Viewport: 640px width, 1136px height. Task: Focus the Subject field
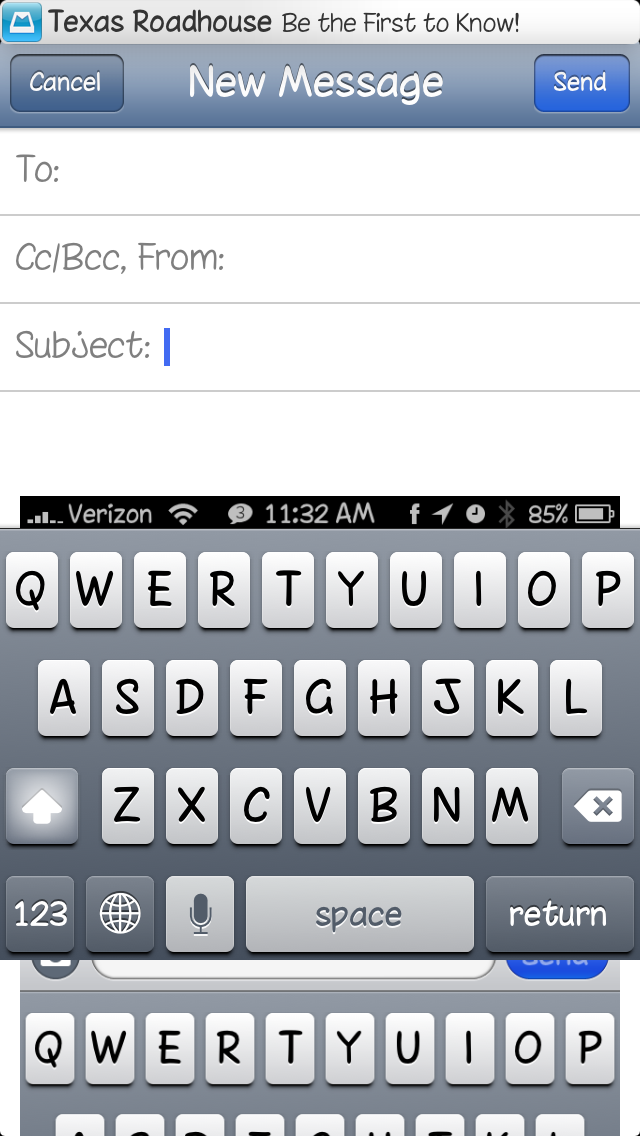(320, 347)
